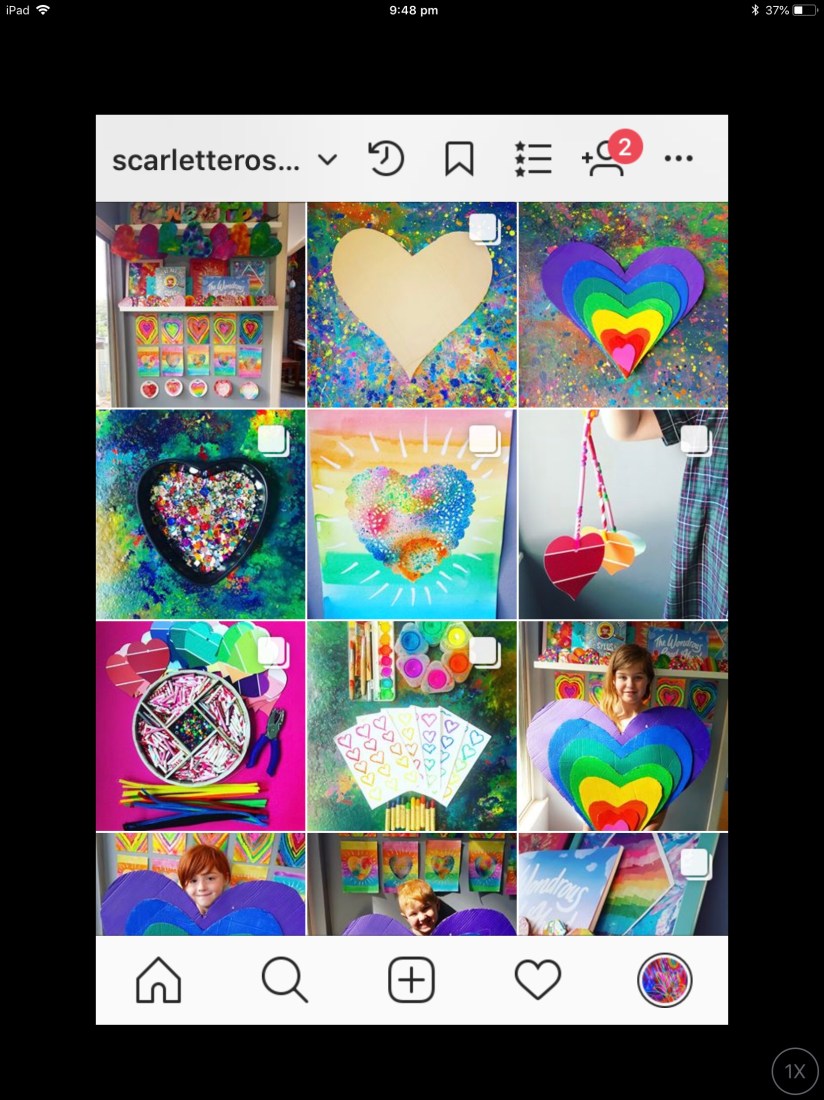Open the shelf display of heart artworks post
Image resolution: width=824 pixels, height=1100 pixels.
(x=200, y=304)
